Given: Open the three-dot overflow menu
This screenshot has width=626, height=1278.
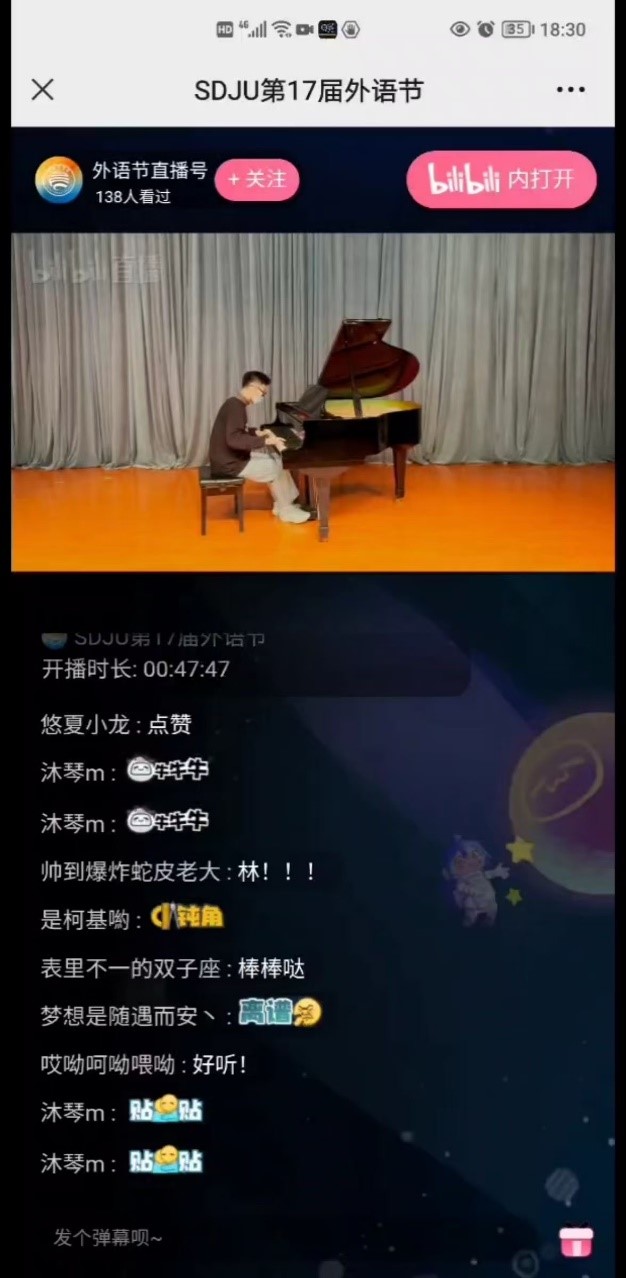Looking at the screenshot, I should tap(570, 90).
